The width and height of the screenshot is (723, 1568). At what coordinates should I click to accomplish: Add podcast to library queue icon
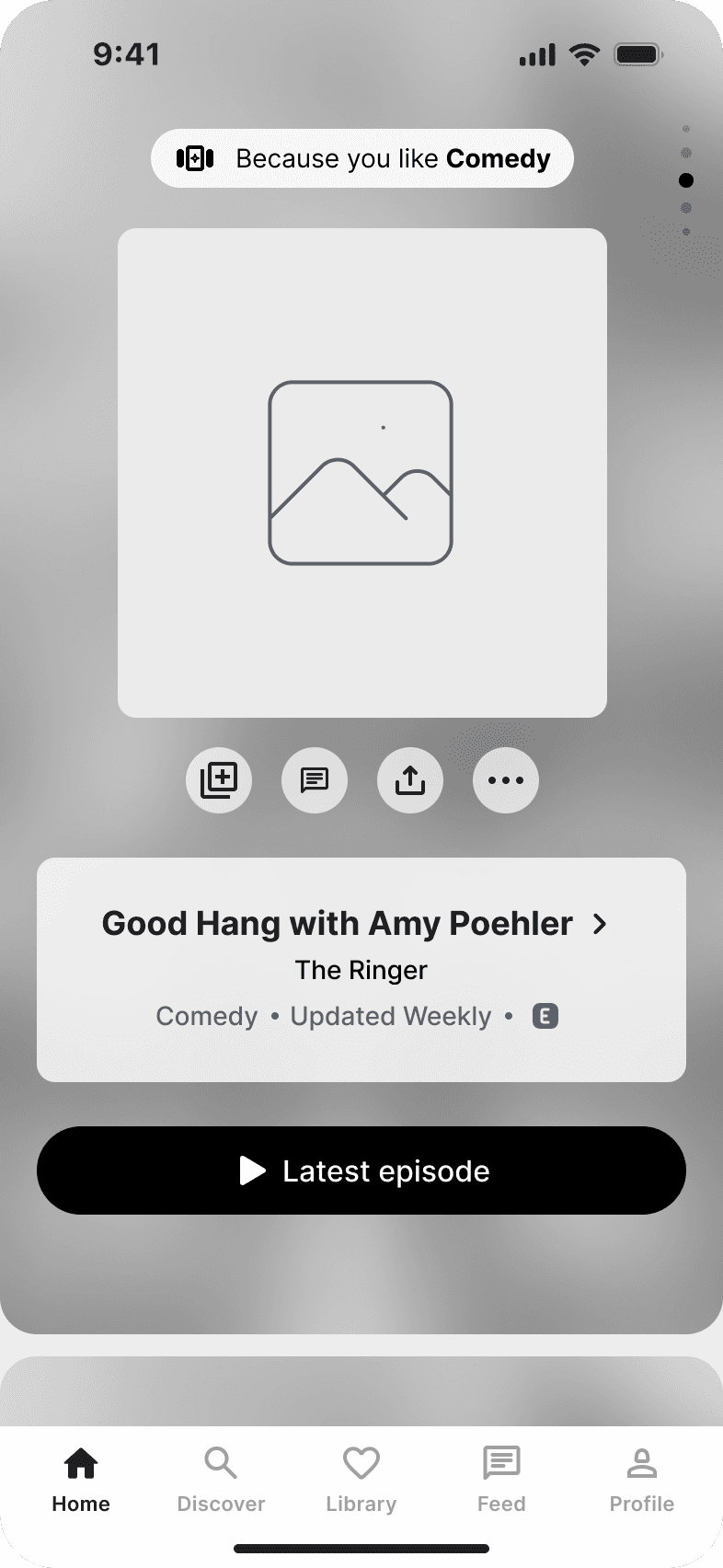click(x=219, y=780)
